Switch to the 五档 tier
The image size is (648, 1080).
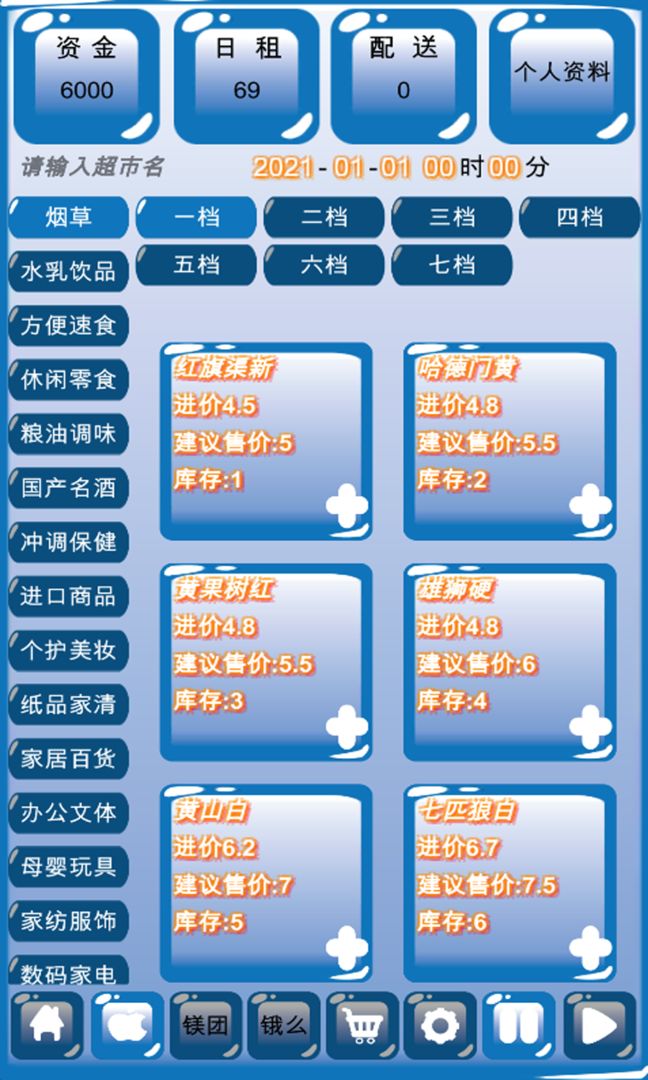[196, 265]
